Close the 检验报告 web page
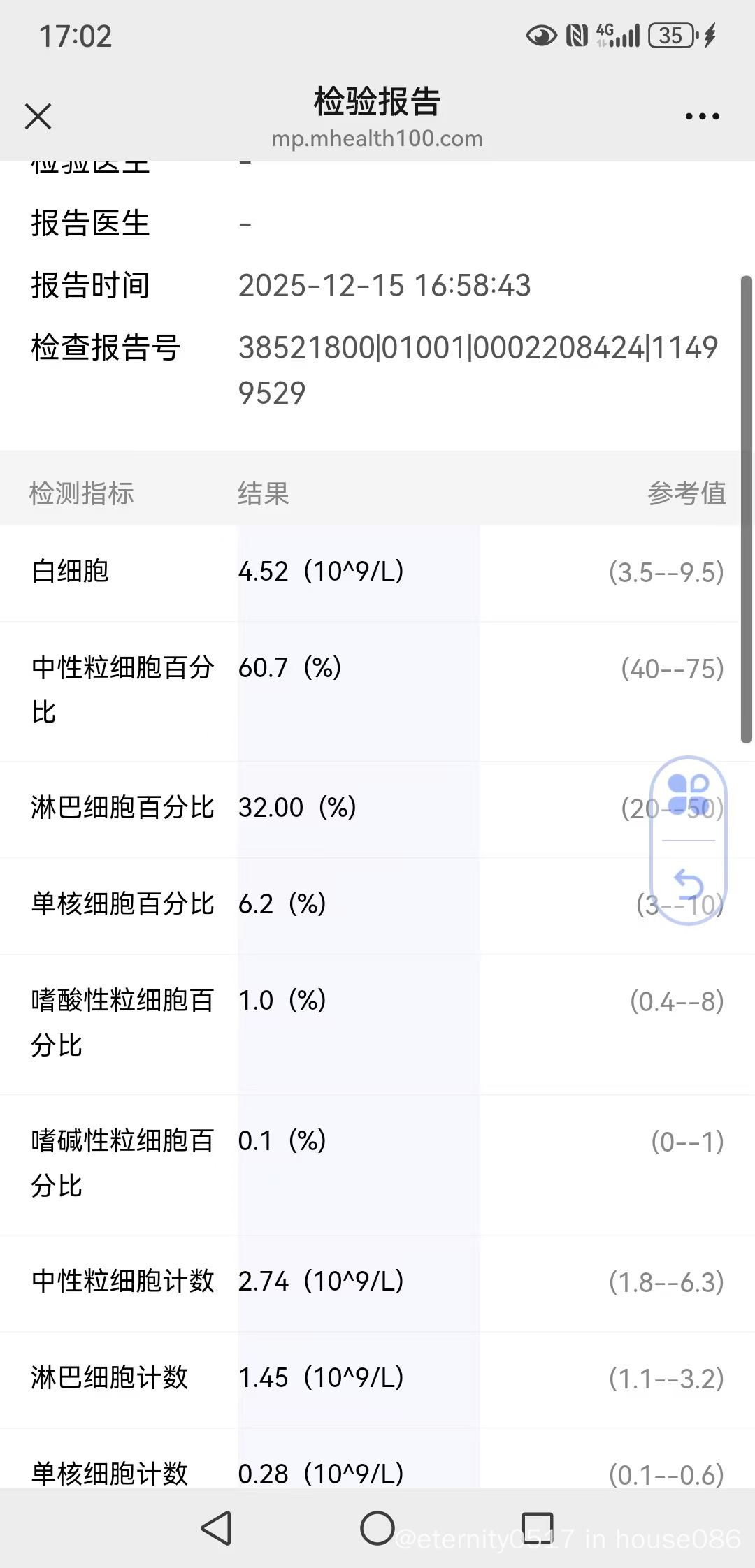Image resolution: width=755 pixels, height=1568 pixels. pos(38,117)
